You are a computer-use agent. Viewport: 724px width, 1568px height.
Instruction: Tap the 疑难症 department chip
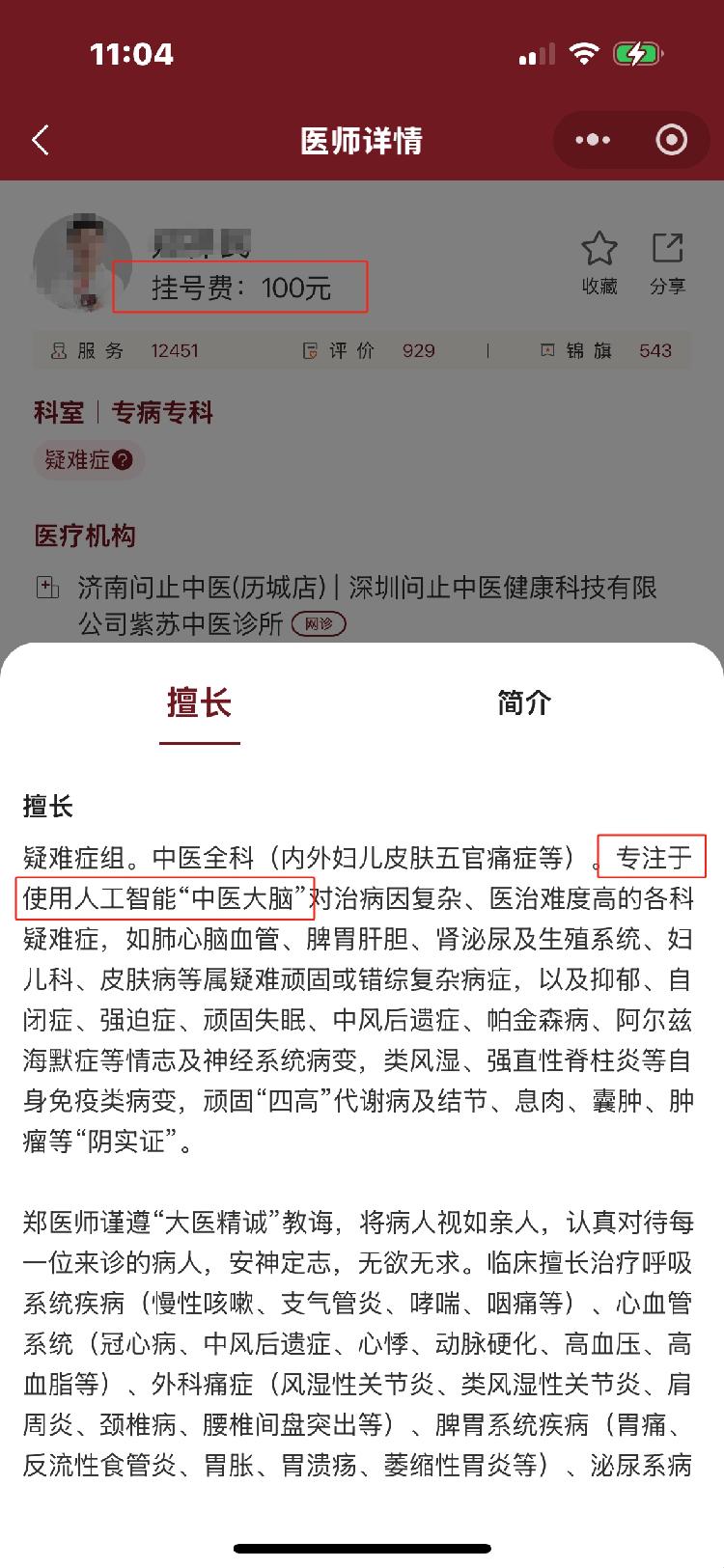click(88, 460)
